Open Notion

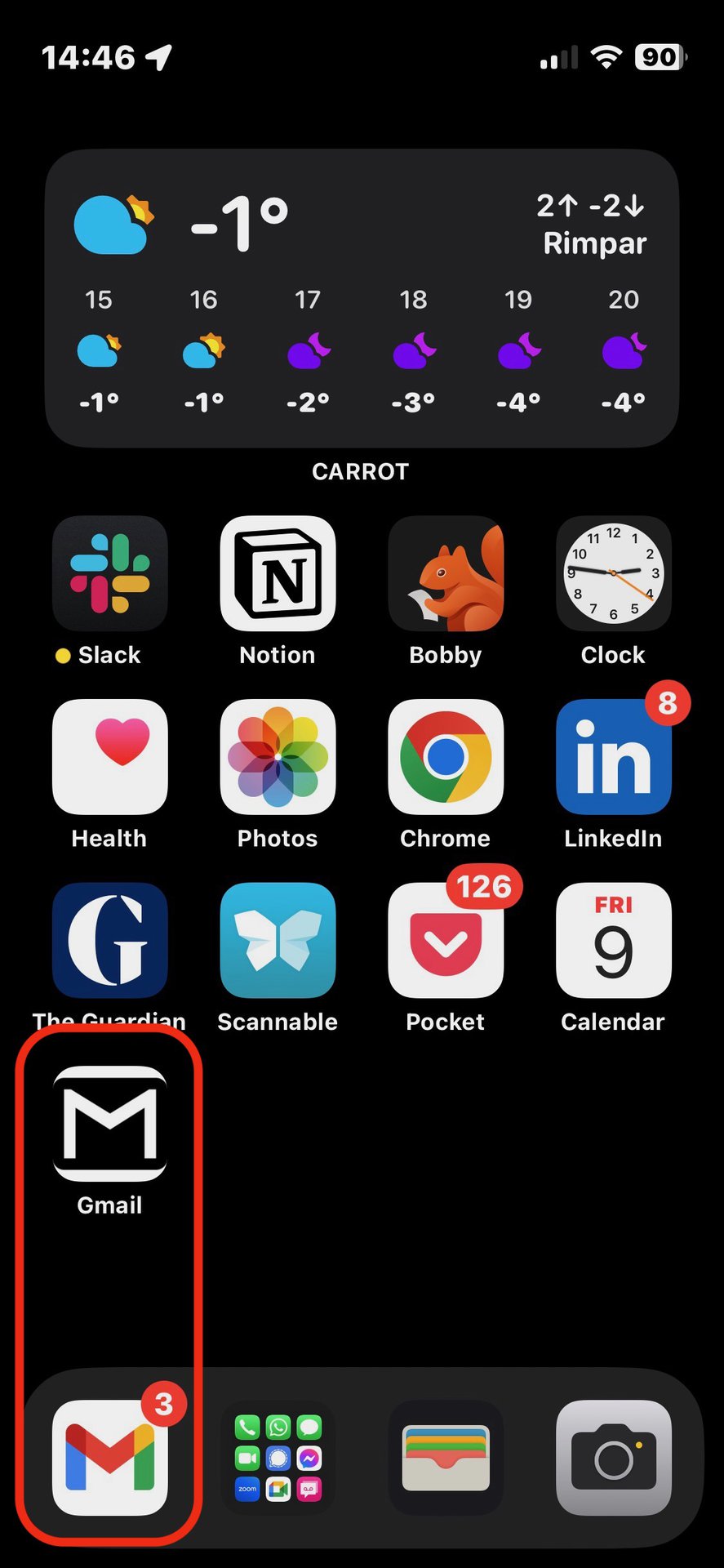click(x=278, y=573)
